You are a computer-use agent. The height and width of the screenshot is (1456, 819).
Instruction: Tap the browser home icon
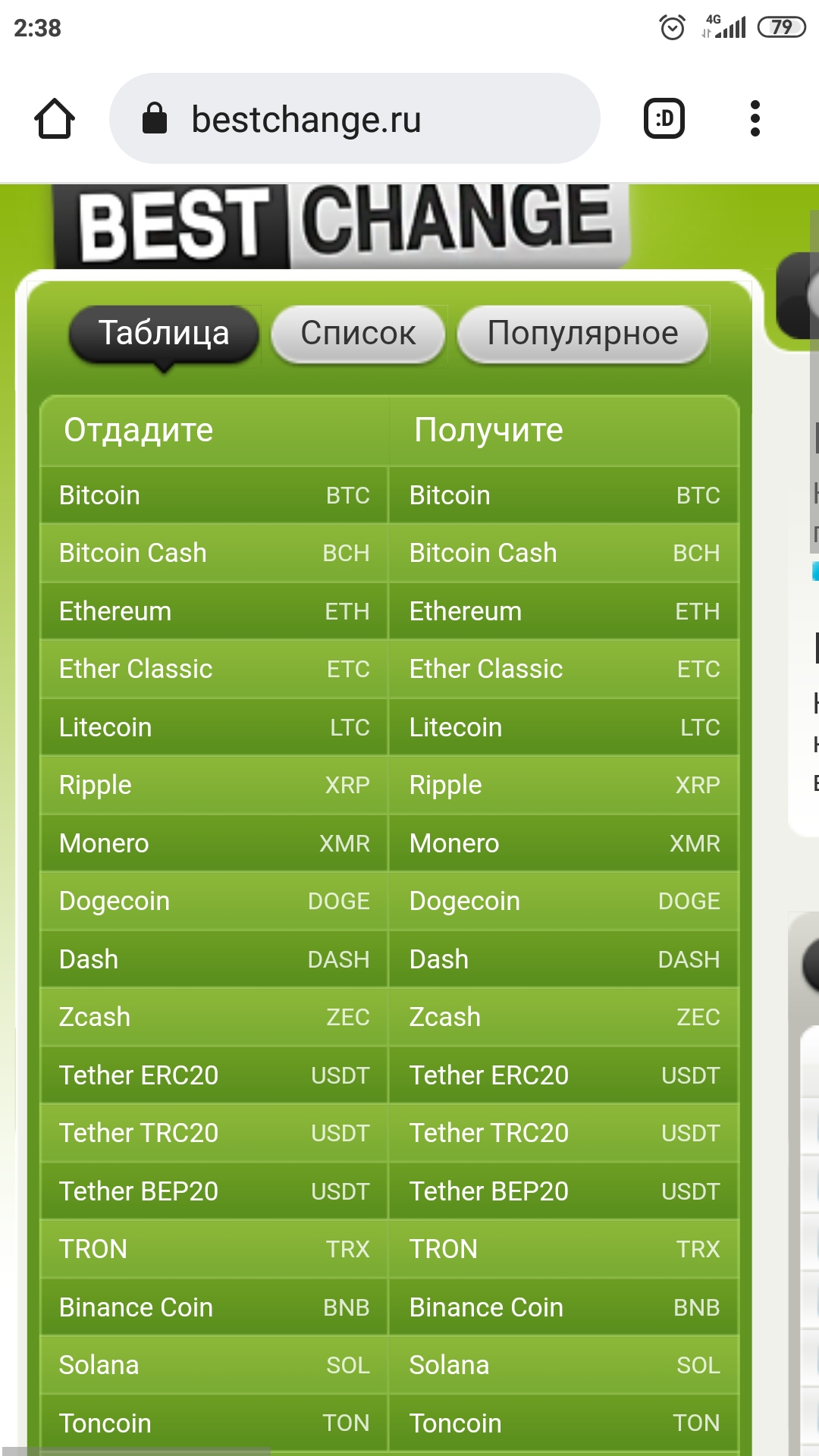pos(55,119)
